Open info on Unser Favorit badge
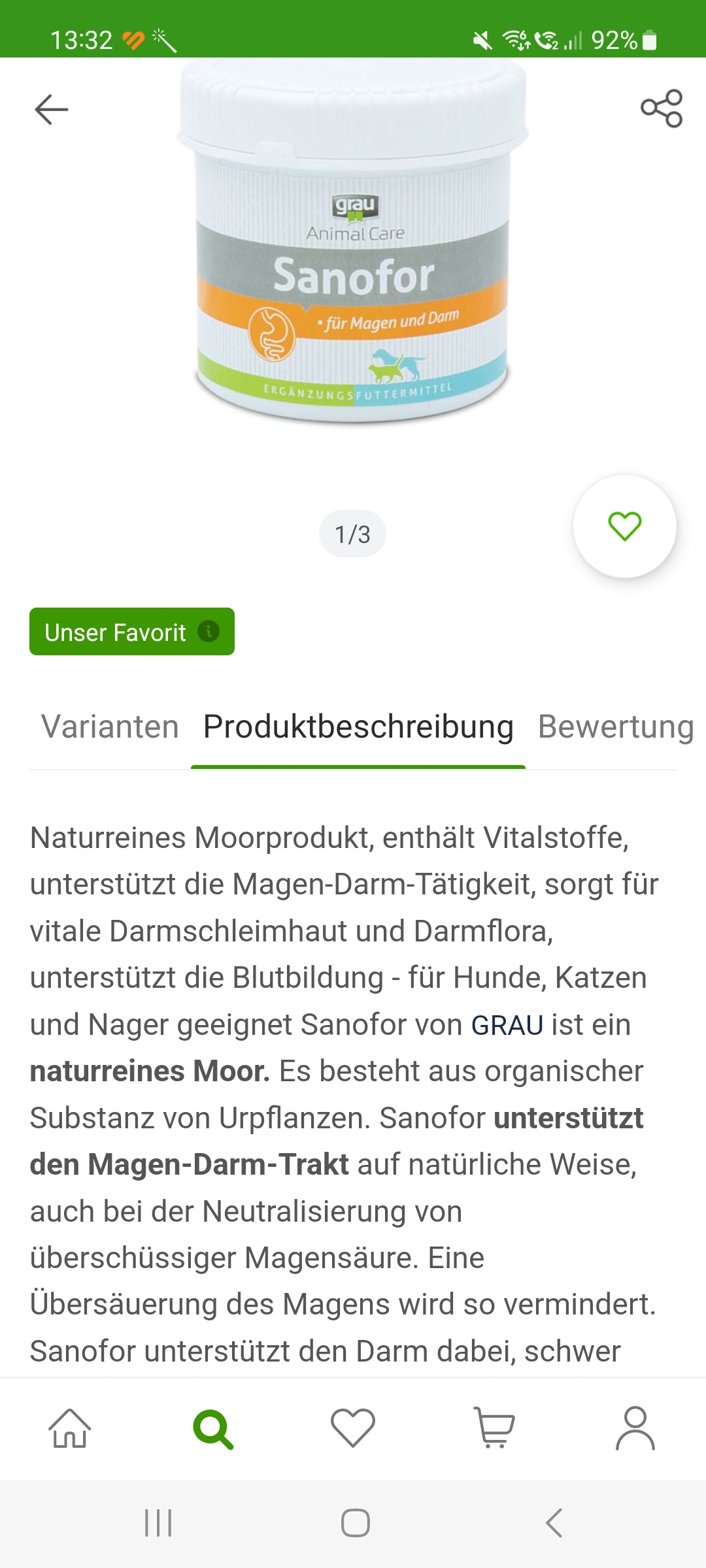 209,631
